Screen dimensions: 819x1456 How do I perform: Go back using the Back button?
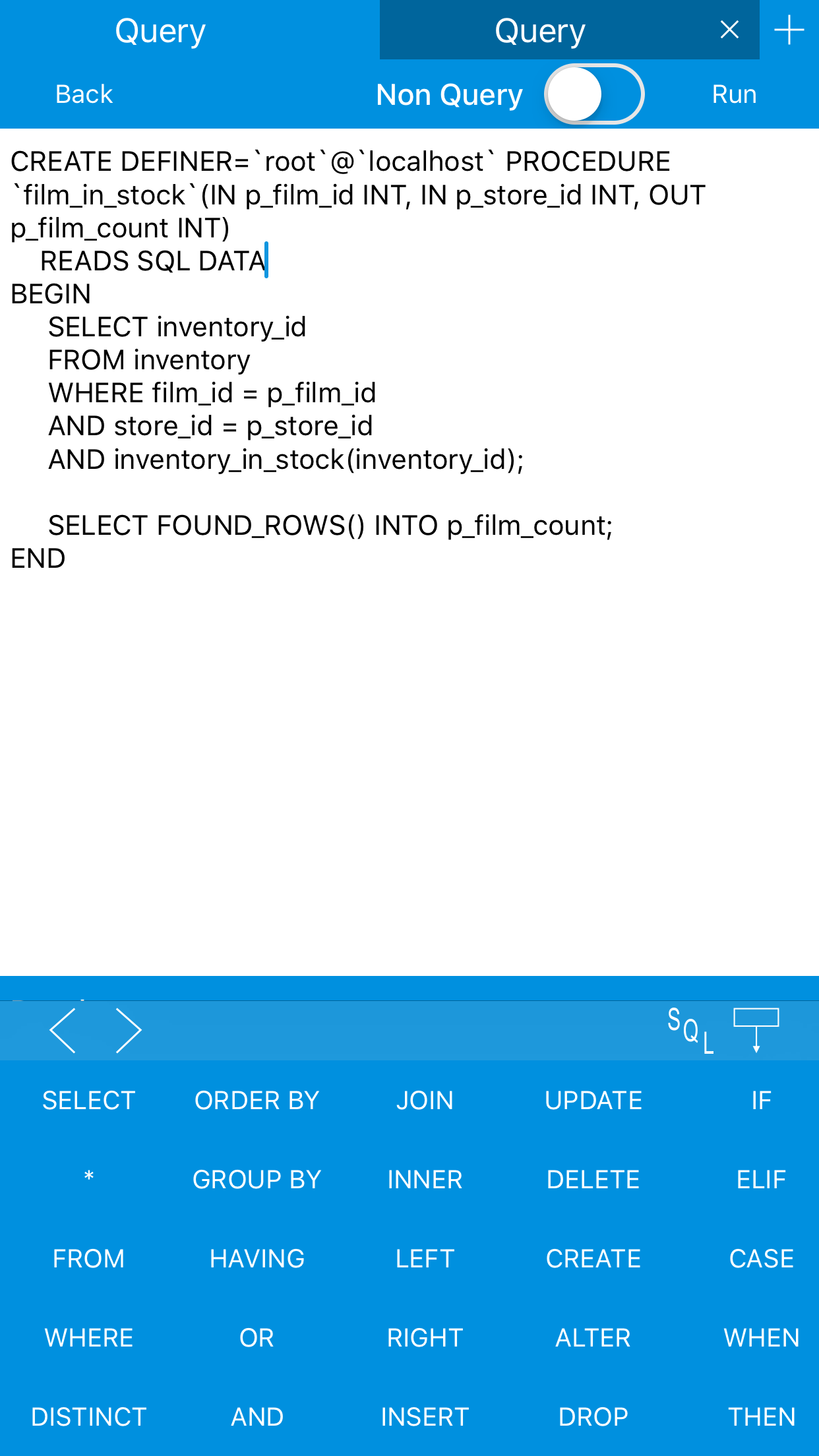[84, 94]
